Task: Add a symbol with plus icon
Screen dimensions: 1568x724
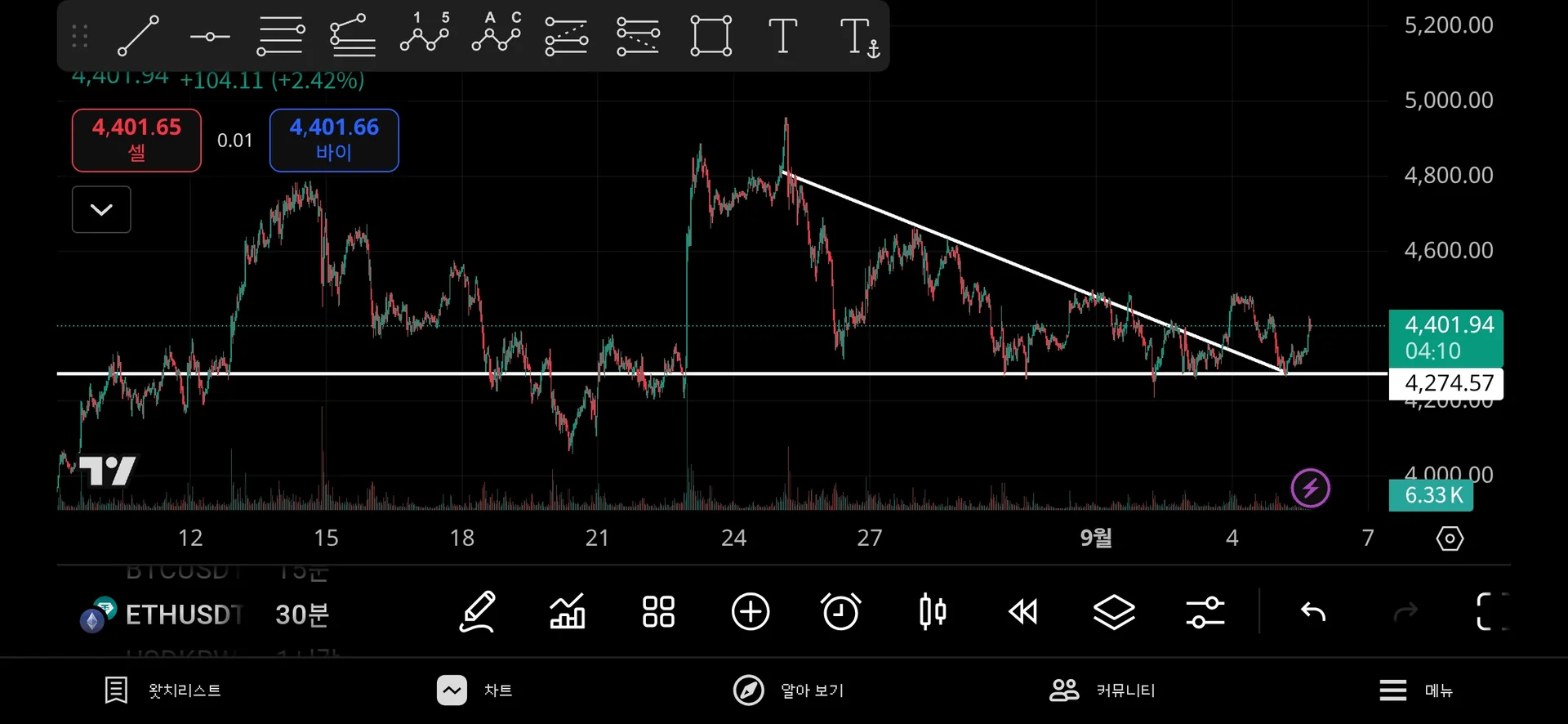Action: [x=750, y=612]
